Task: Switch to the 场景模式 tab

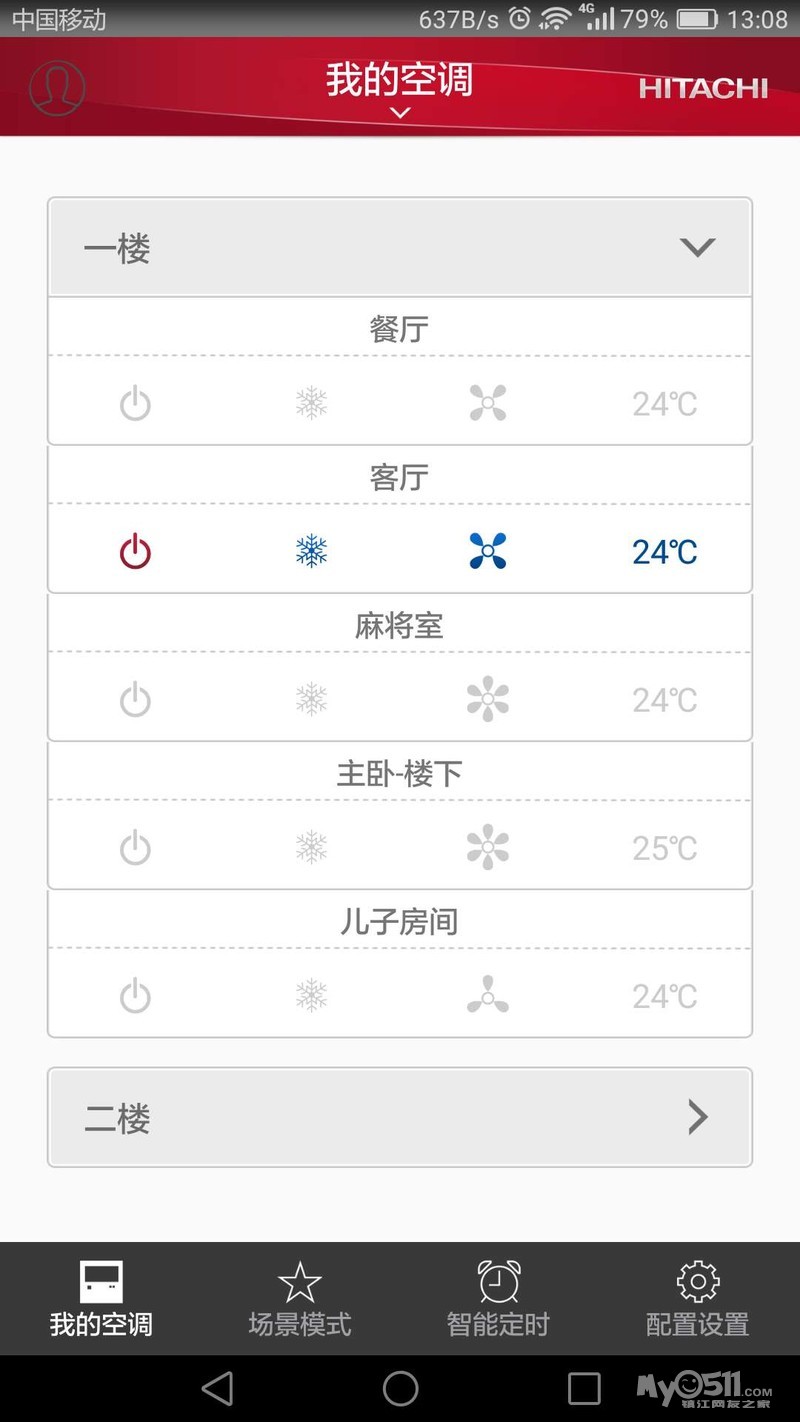Action: tap(300, 1299)
